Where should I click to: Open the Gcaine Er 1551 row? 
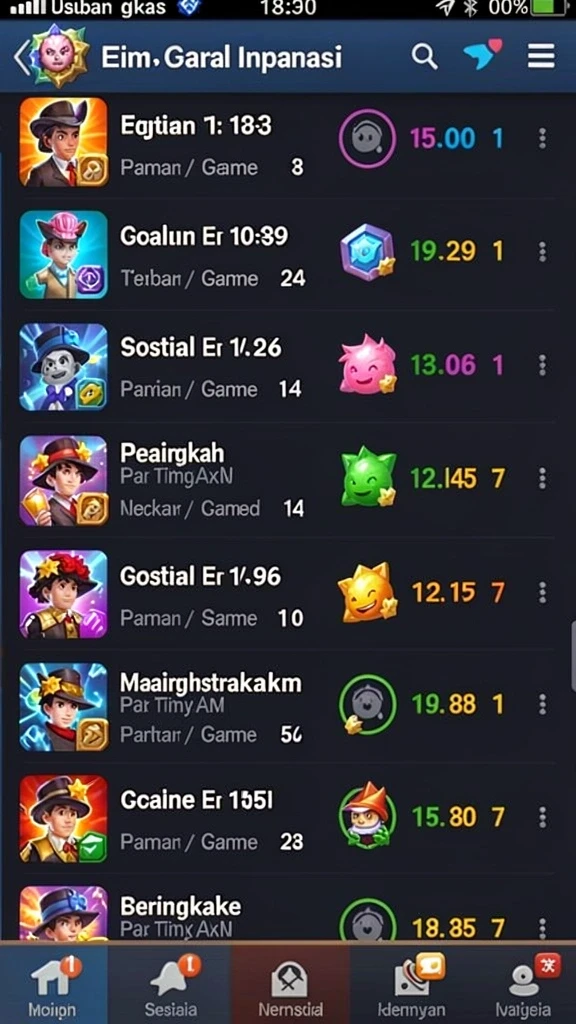click(288, 819)
